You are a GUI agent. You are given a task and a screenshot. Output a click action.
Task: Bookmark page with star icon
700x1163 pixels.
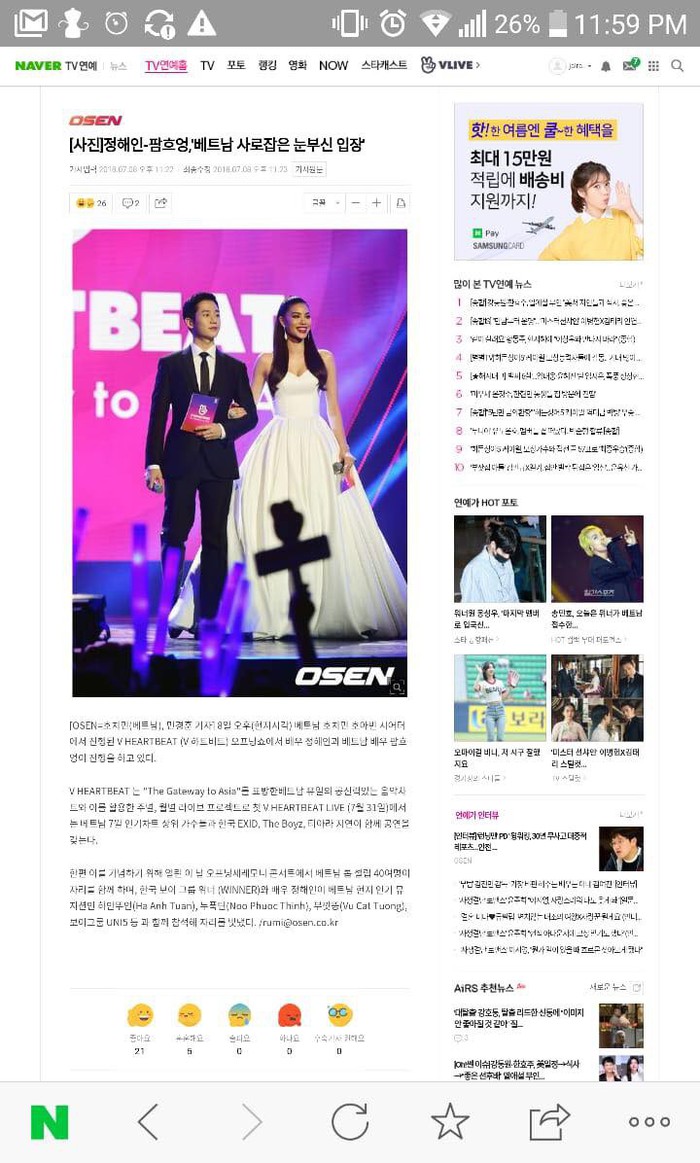pyautogui.click(x=450, y=1121)
